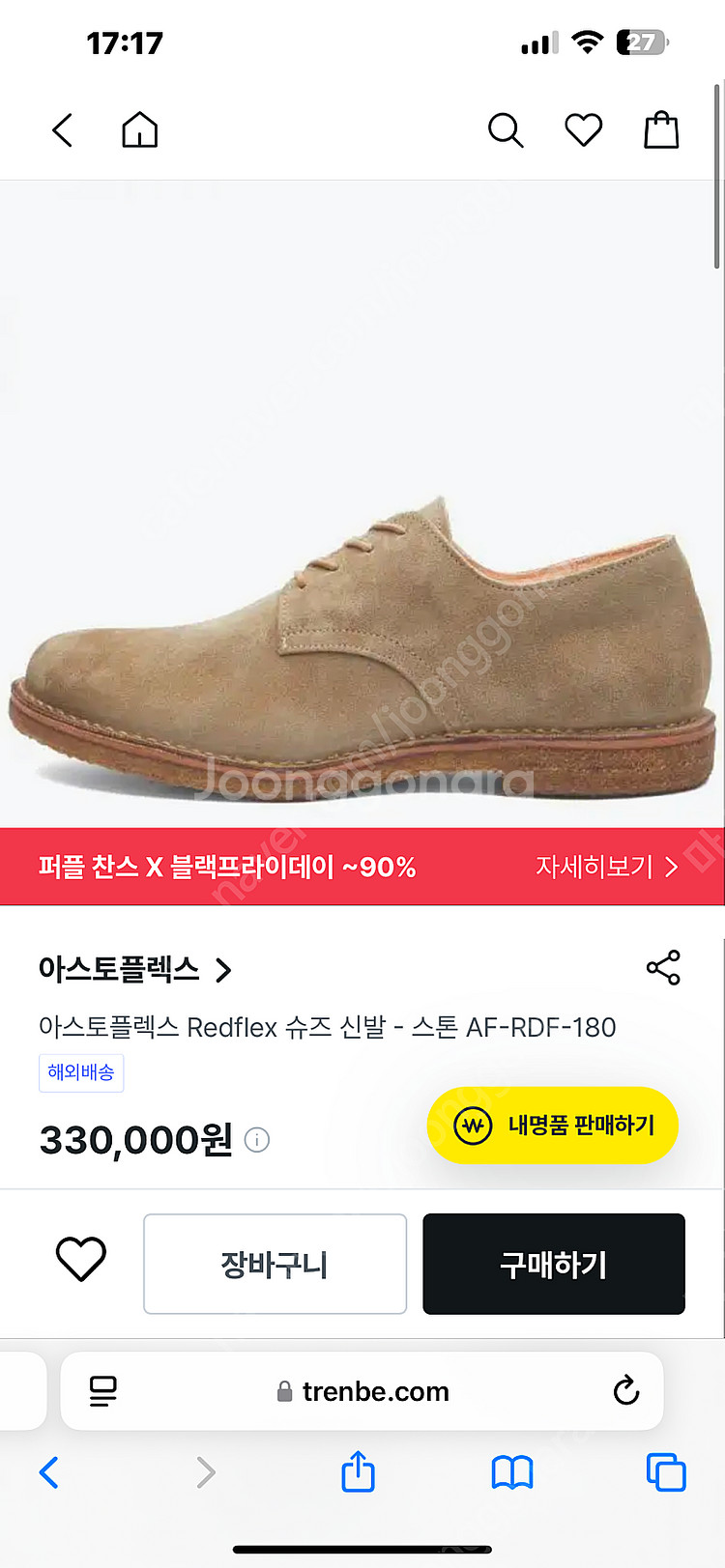Screen dimensions: 725x1568
Task: Reload the trenbe.com page
Action: [626, 1391]
